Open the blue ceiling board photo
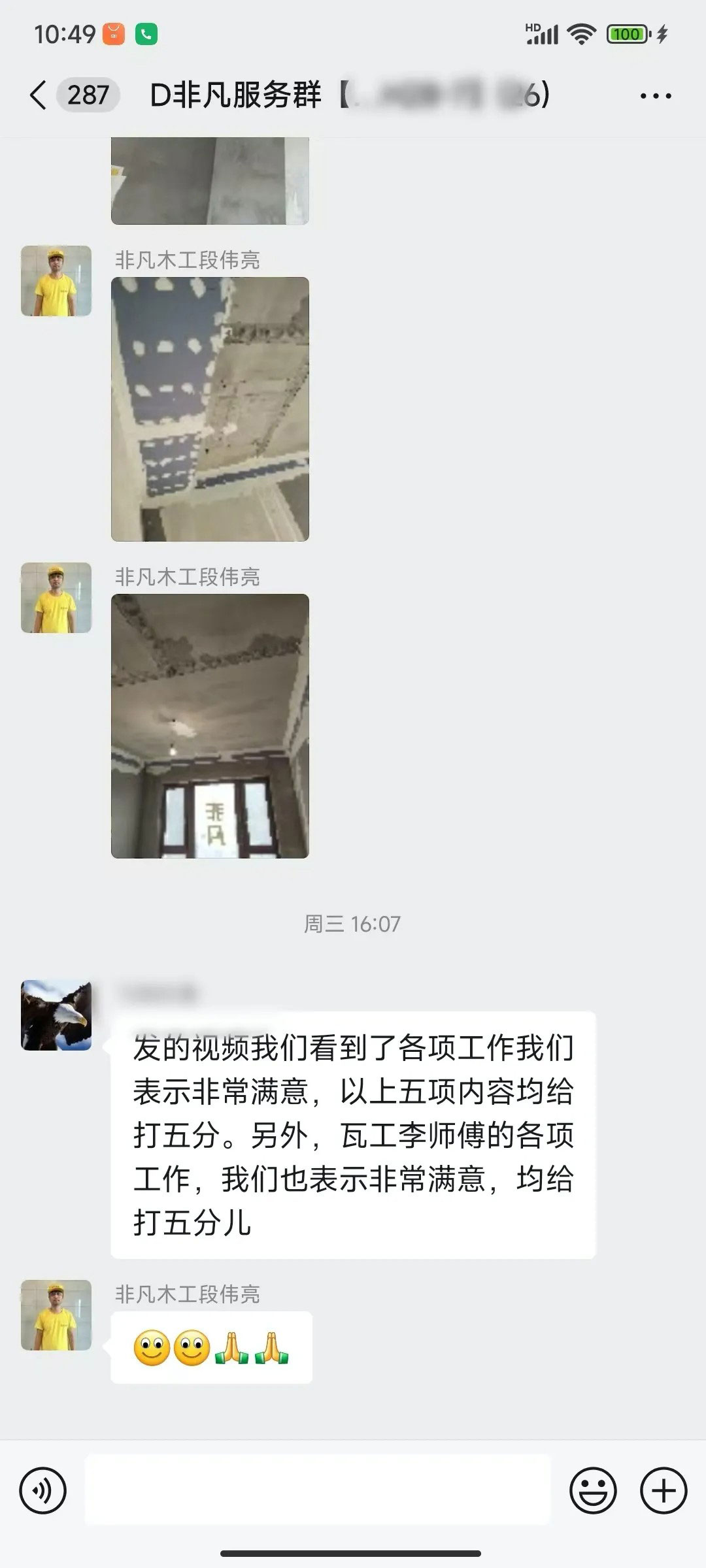Screen dimensions: 706x1568 [x=210, y=409]
